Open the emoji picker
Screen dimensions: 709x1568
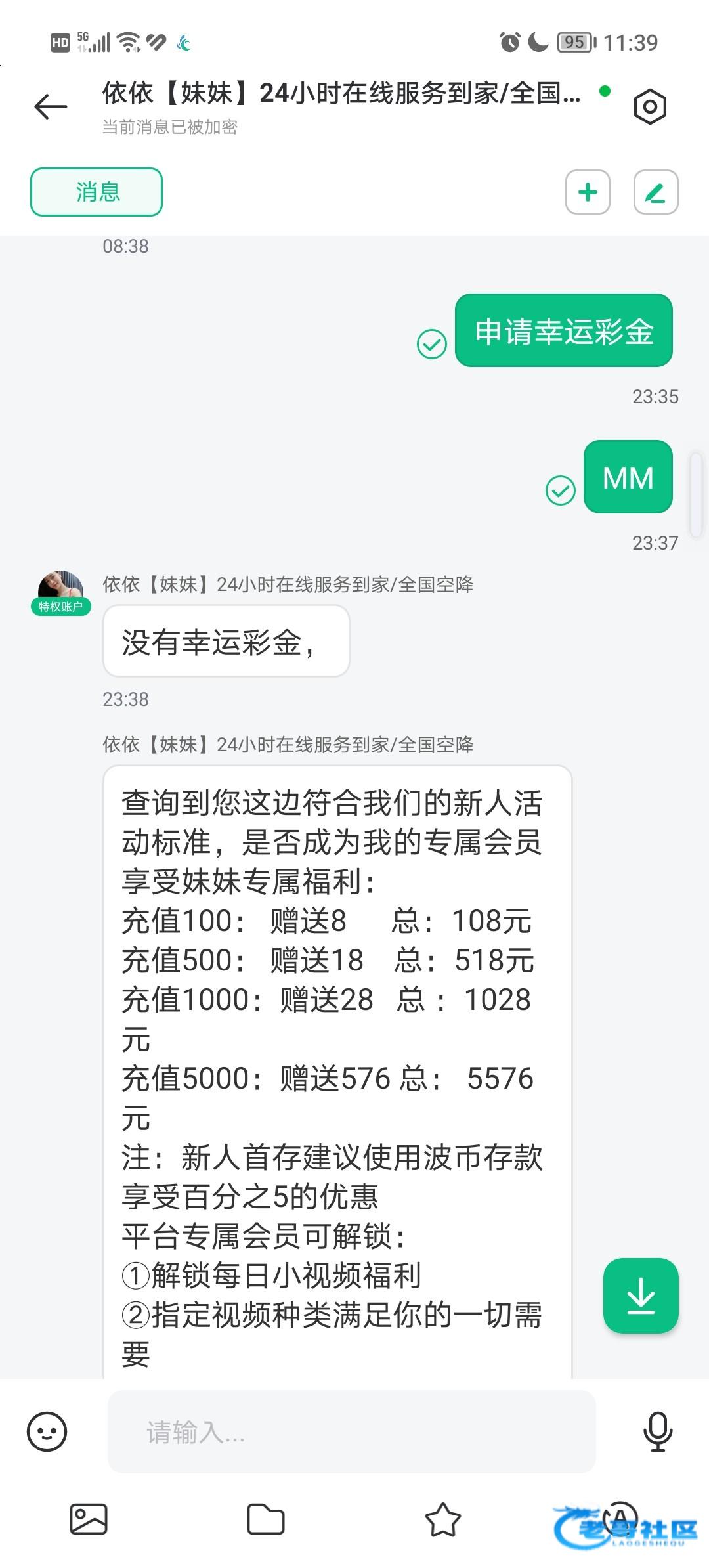click(x=47, y=1431)
